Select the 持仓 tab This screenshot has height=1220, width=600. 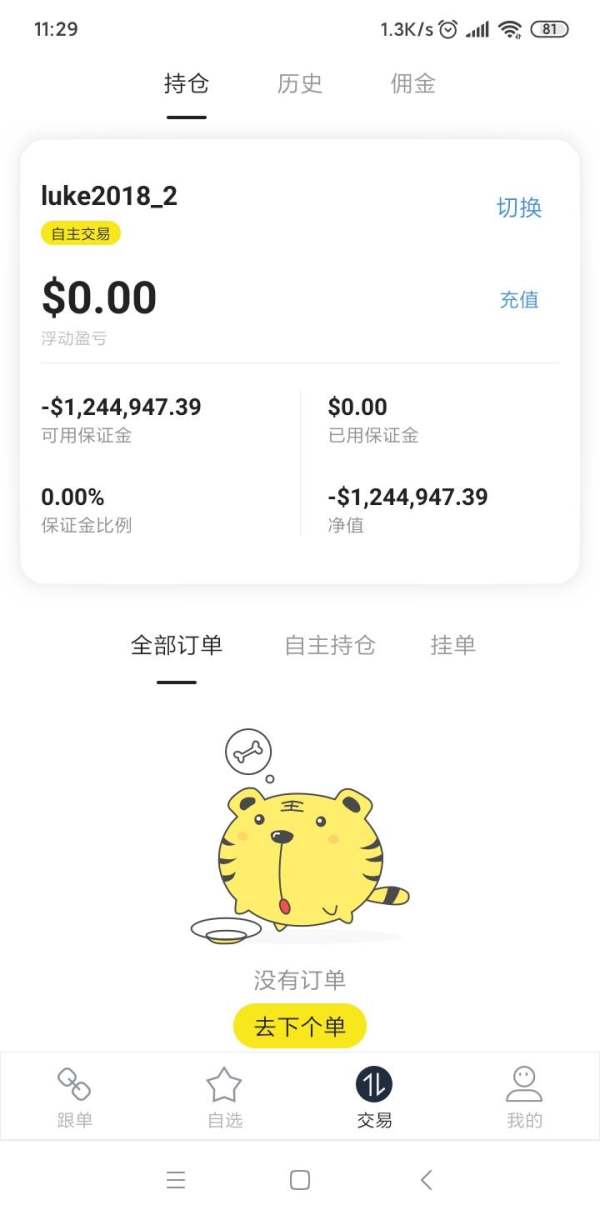point(186,84)
